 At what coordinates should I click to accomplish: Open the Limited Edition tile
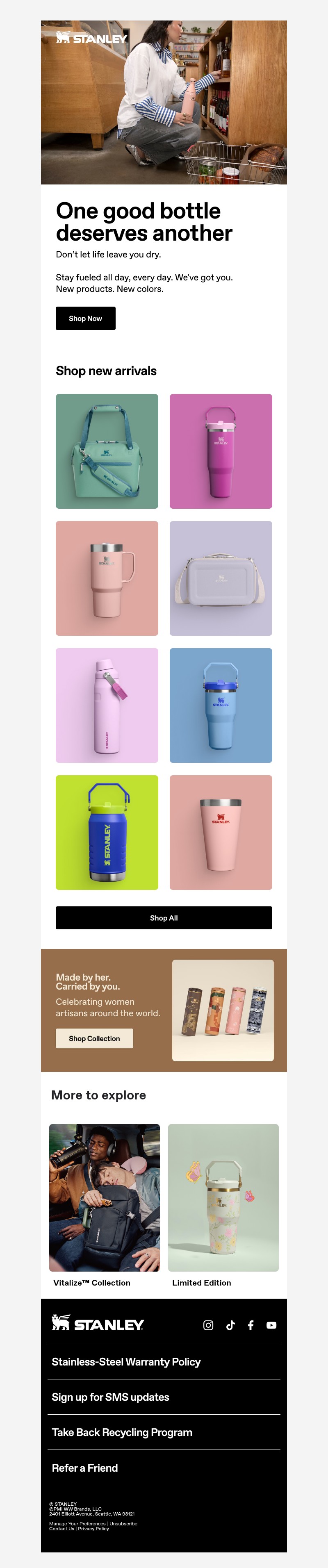coord(223,1197)
